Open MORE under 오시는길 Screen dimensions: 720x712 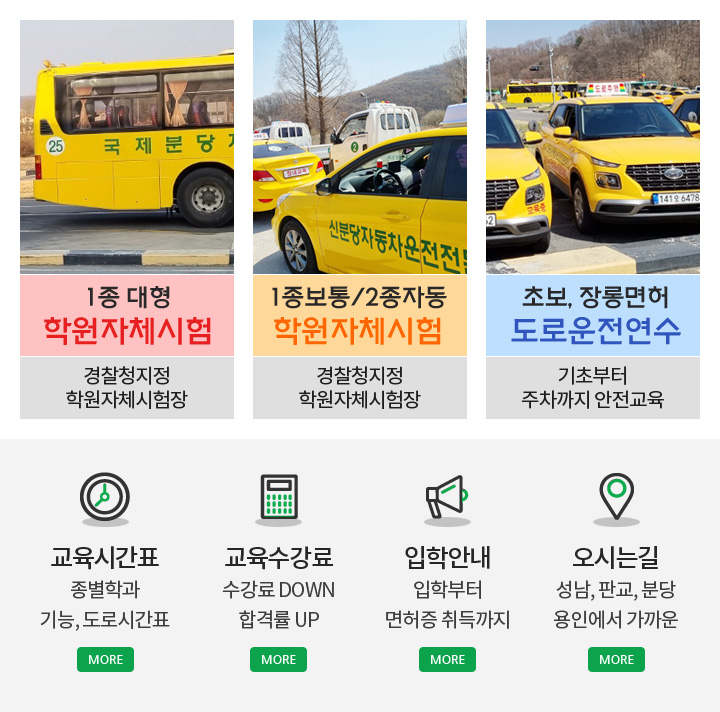tap(616, 659)
